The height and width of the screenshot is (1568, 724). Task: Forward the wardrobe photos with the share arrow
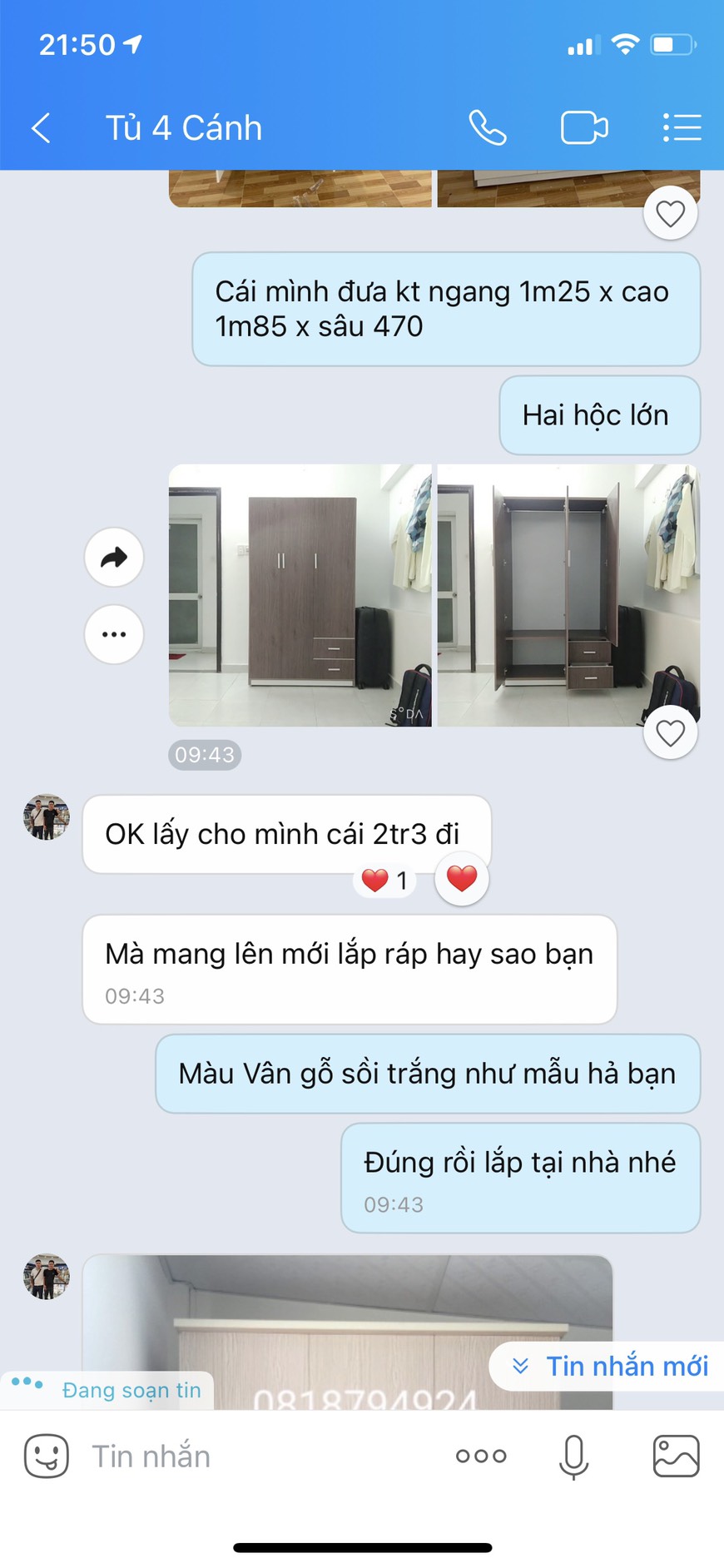[114, 557]
